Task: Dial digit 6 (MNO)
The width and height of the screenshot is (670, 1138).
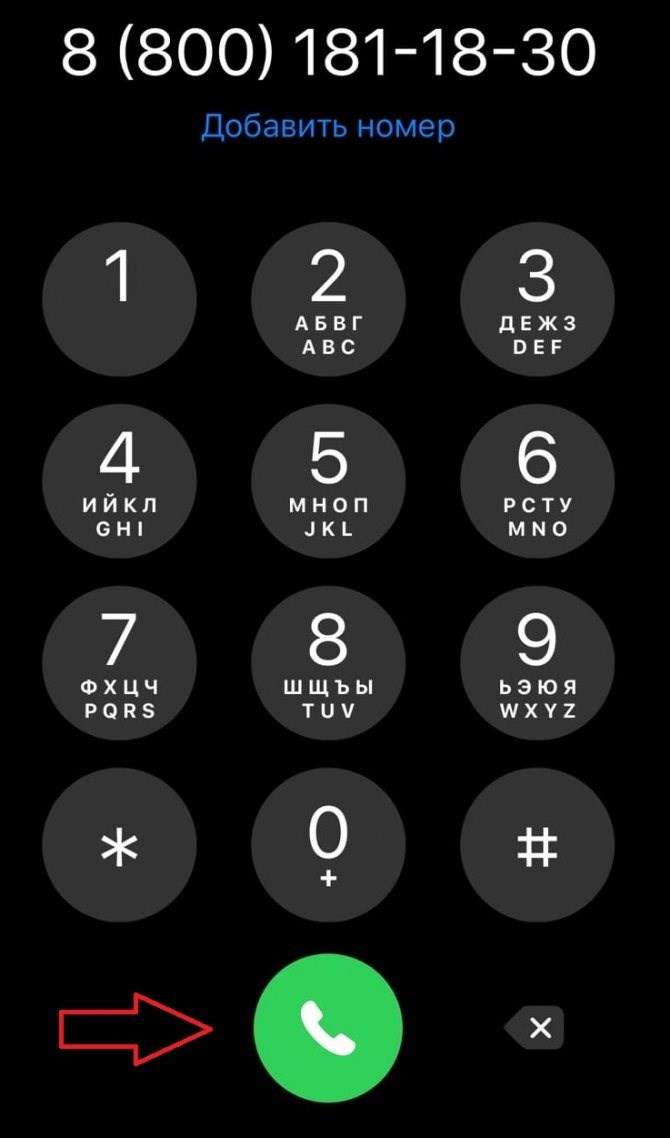Action: (x=537, y=480)
